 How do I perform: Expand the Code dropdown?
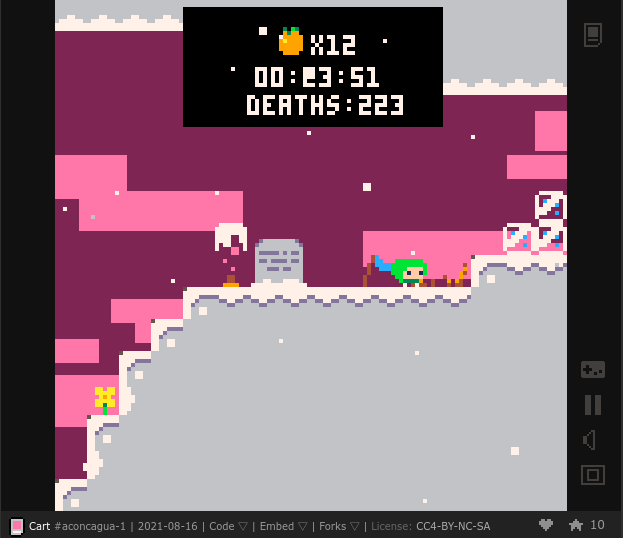228,526
